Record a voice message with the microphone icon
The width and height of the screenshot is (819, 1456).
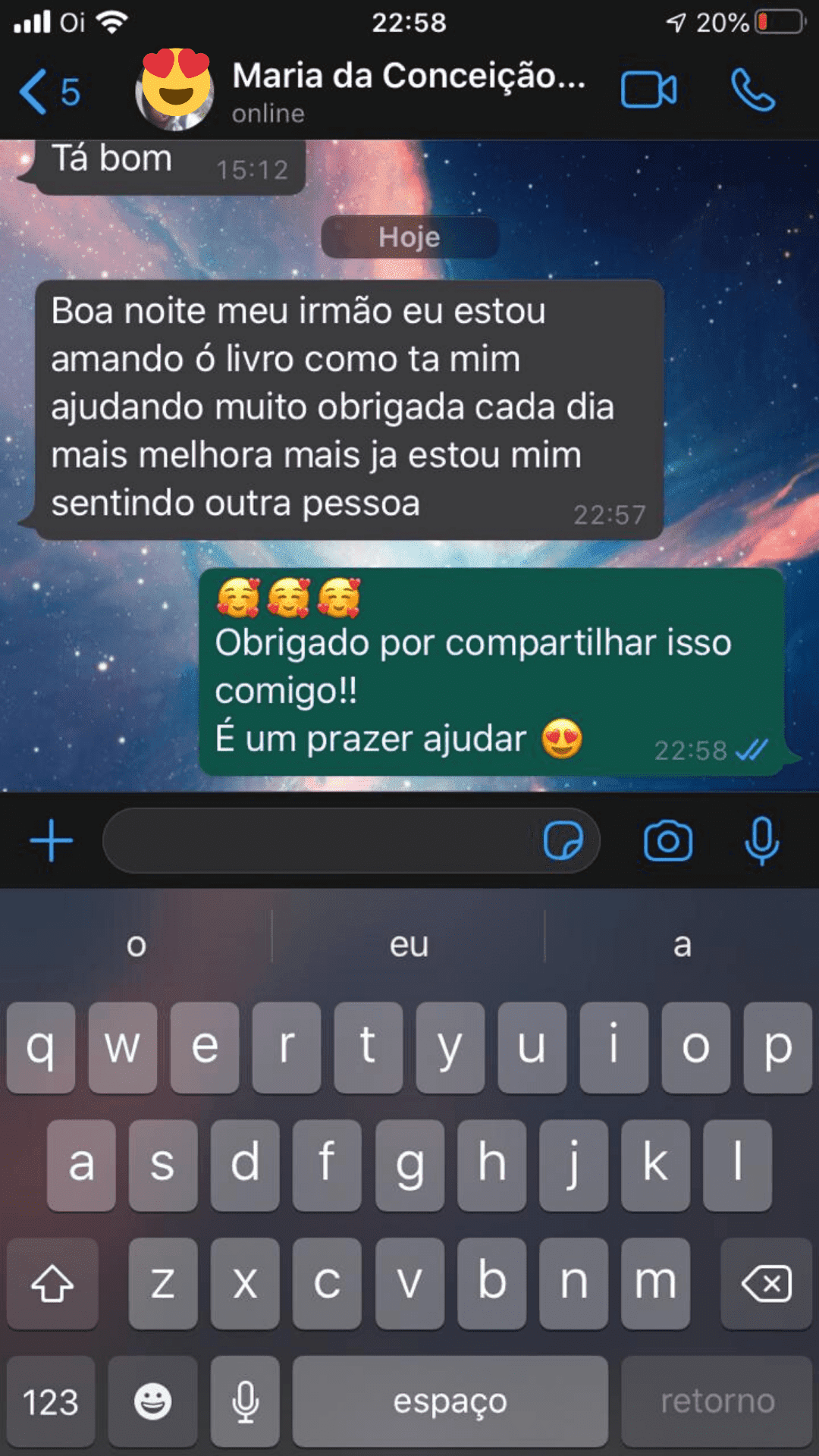(762, 840)
